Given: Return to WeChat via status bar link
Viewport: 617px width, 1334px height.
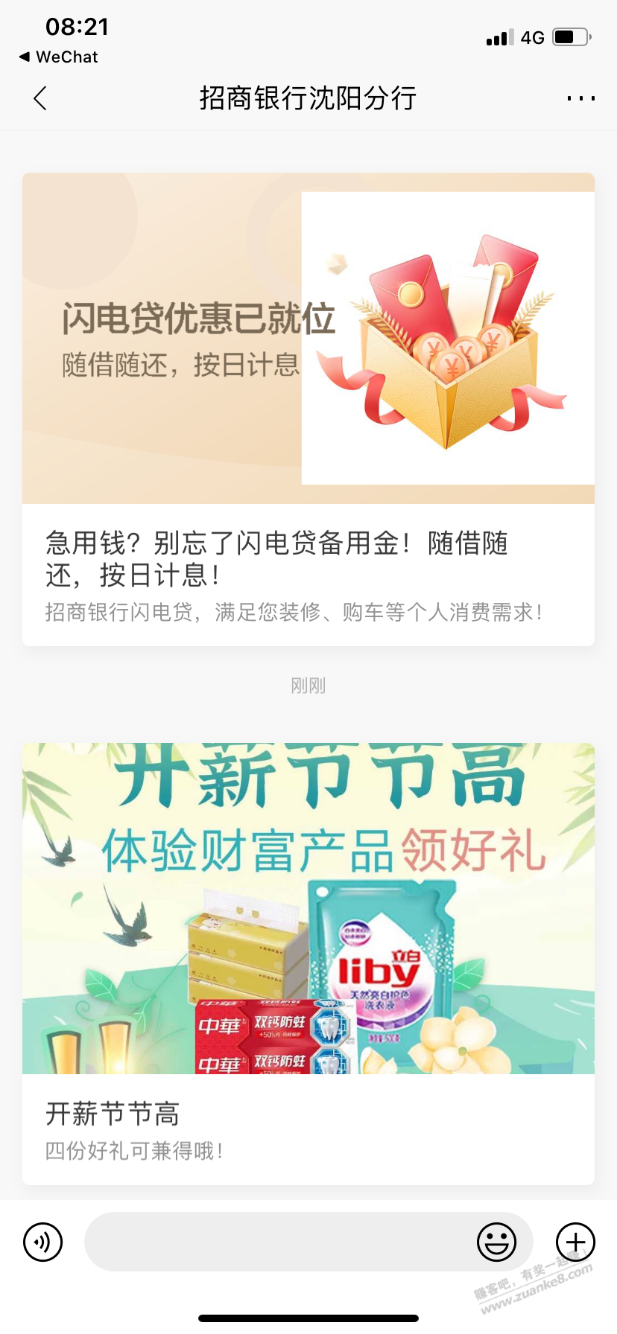Looking at the screenshot, I should click(58, 57).
